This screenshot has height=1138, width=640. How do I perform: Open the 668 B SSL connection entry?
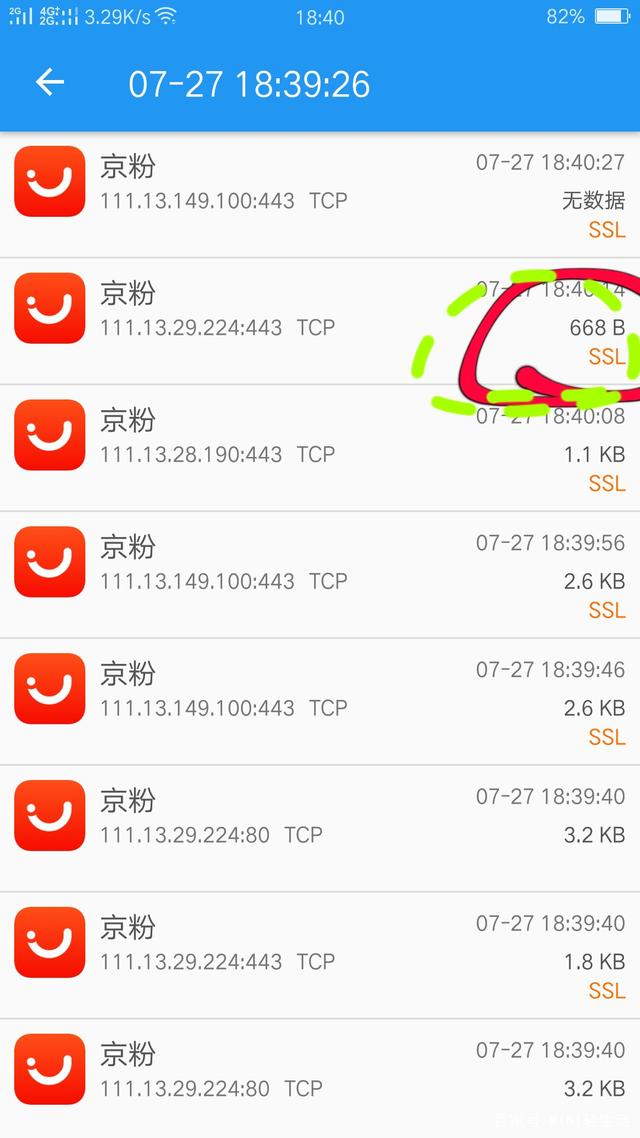(x=320, y=321)
